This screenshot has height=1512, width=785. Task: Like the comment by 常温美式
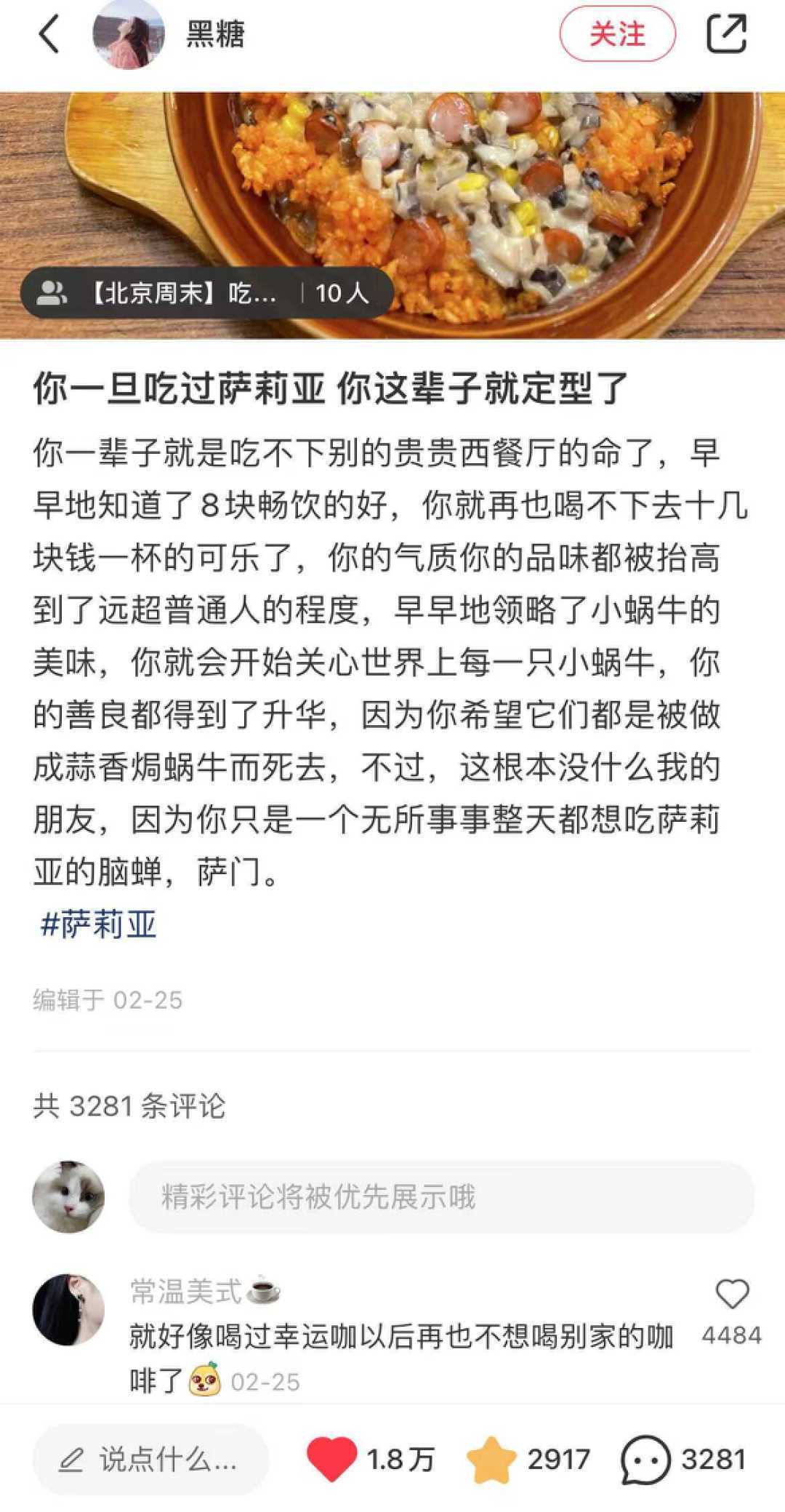[x=732, y=1294]
